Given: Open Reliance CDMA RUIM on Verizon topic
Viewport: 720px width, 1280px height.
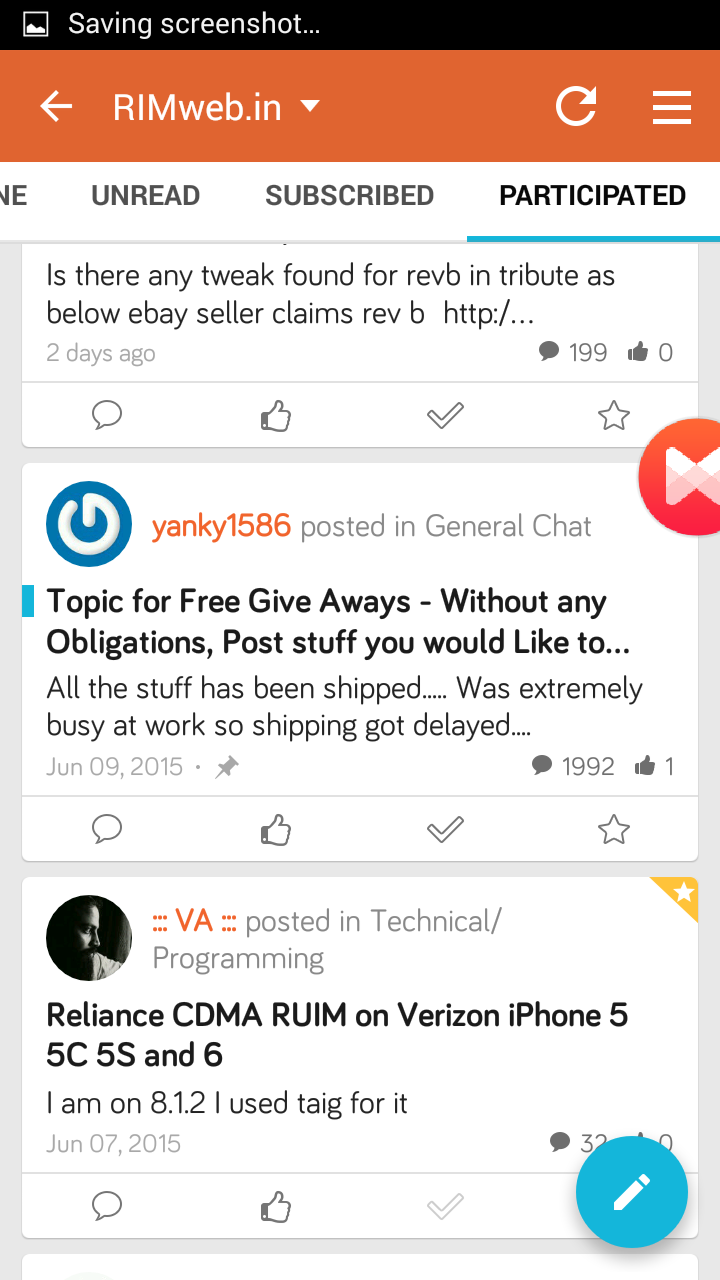Looking at the screenshot, I should (337, 1035).
